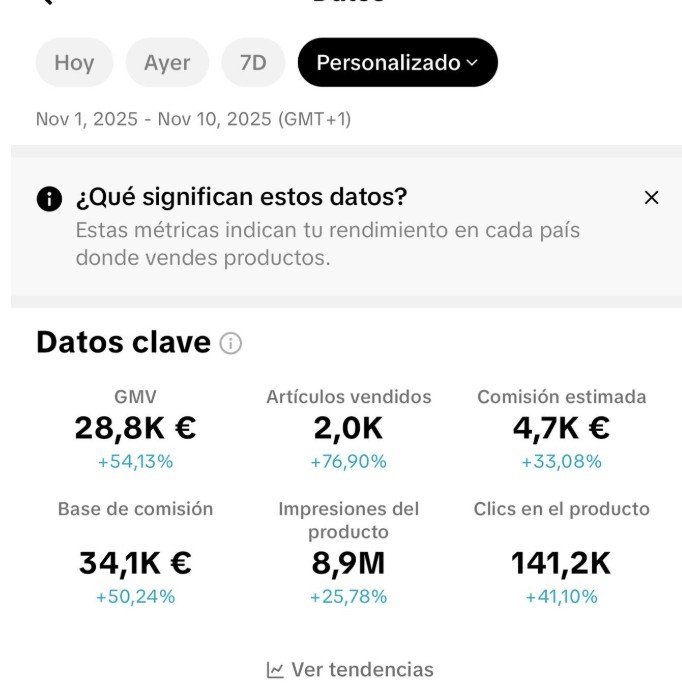Switch to the Ayer date range
Screen dimensions: 682x690
pos(167,63)
